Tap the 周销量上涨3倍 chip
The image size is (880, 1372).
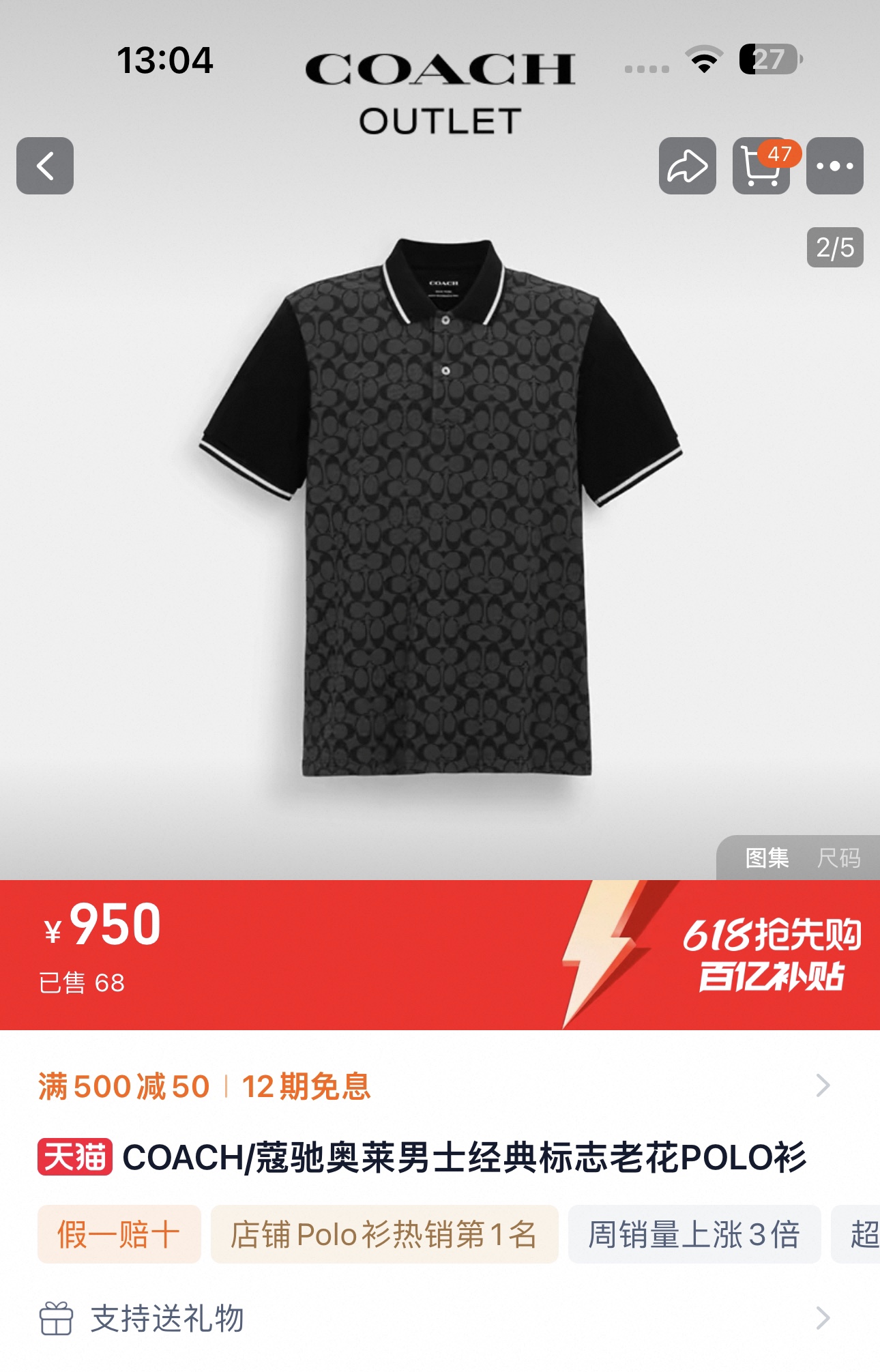tap(694, 1234)
